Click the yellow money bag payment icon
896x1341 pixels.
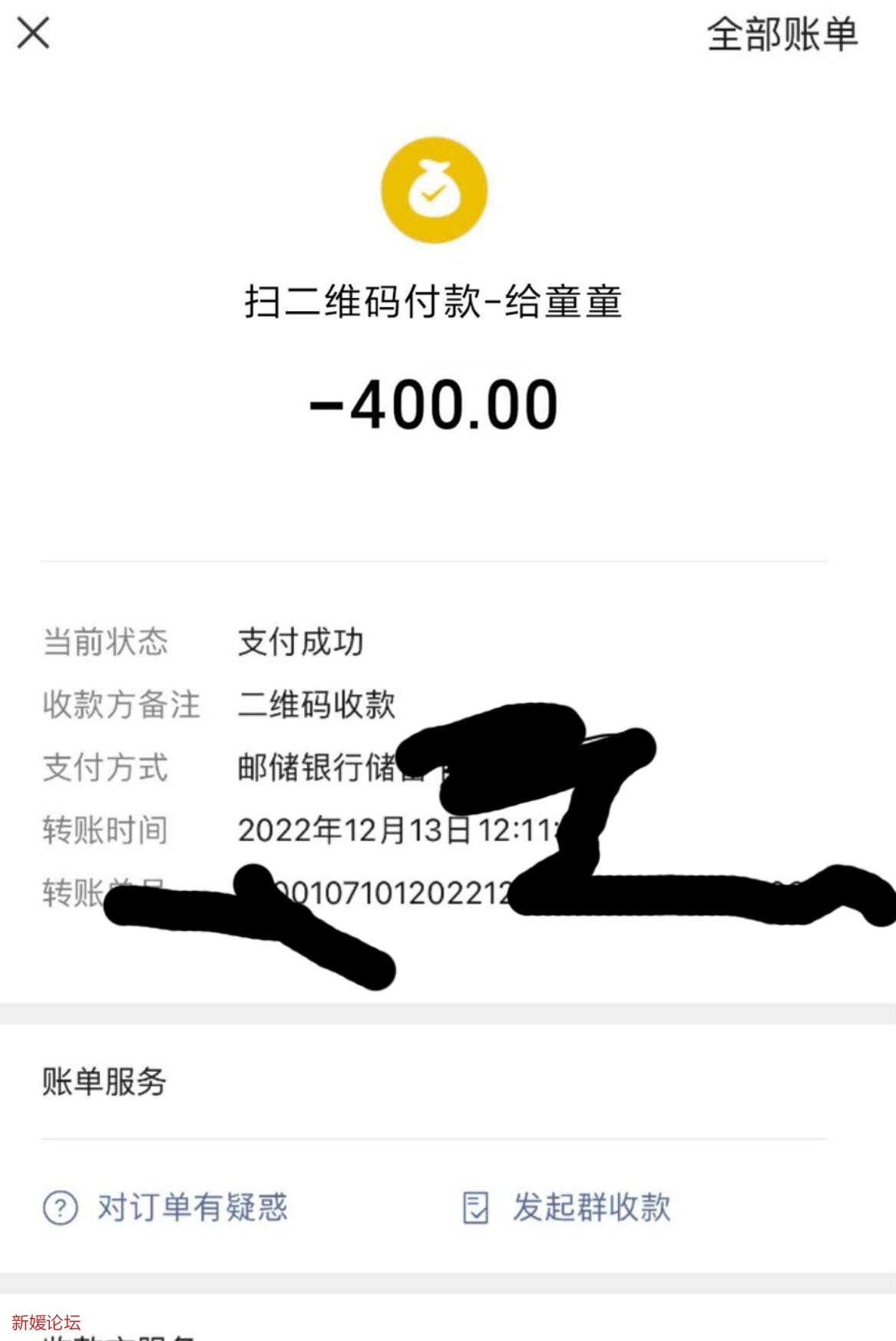435,190
